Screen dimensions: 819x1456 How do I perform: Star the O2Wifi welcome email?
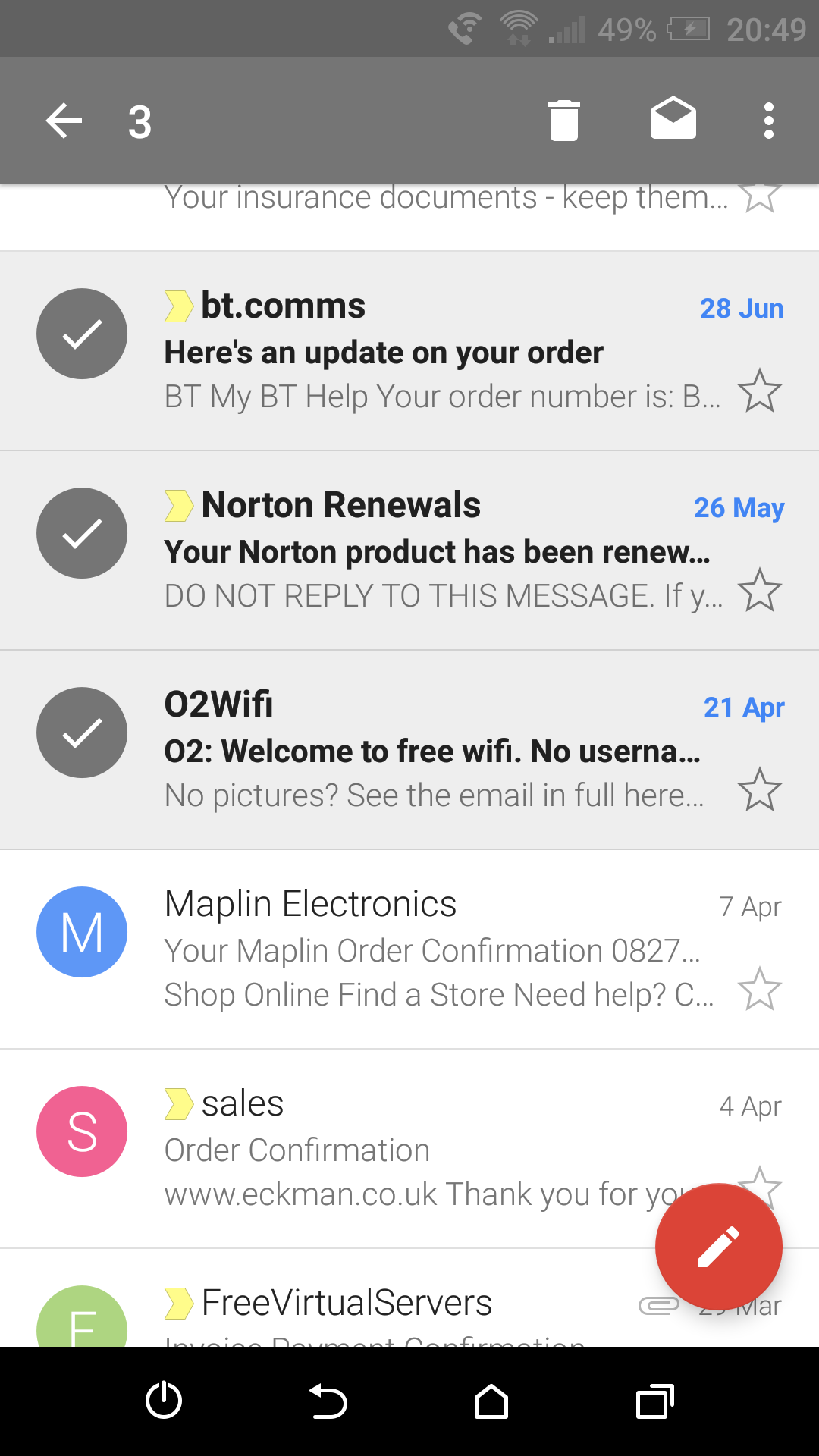760,789
